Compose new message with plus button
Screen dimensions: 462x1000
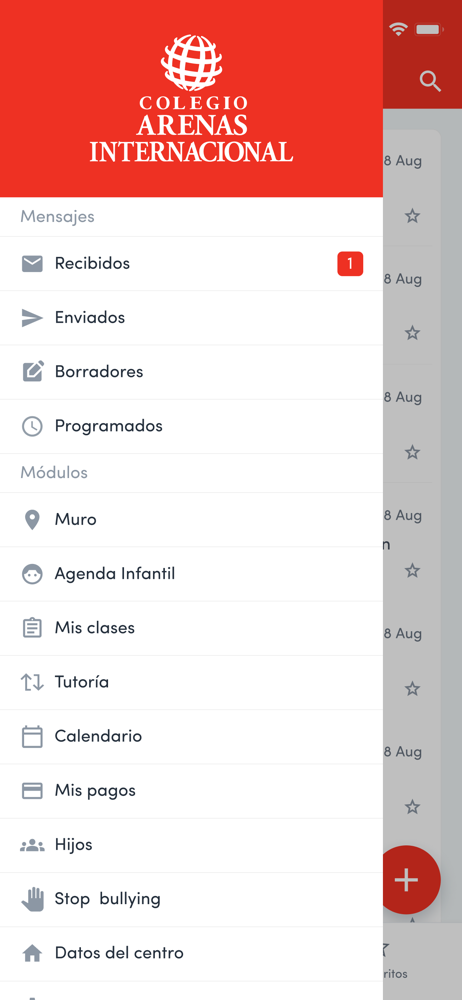[x=408, y=880]
